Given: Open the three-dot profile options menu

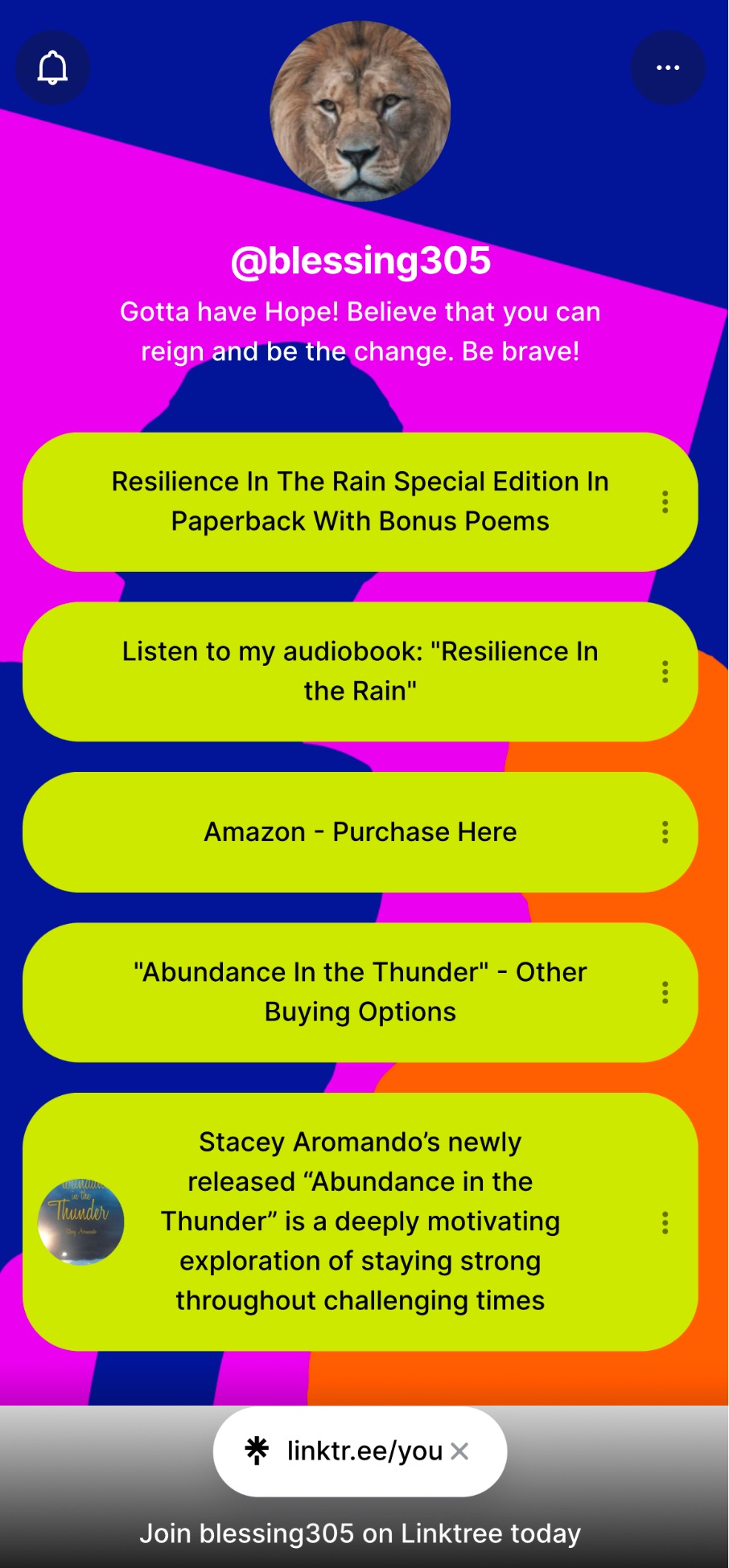Looking at the screenshot, I should [x=668, y=68].
